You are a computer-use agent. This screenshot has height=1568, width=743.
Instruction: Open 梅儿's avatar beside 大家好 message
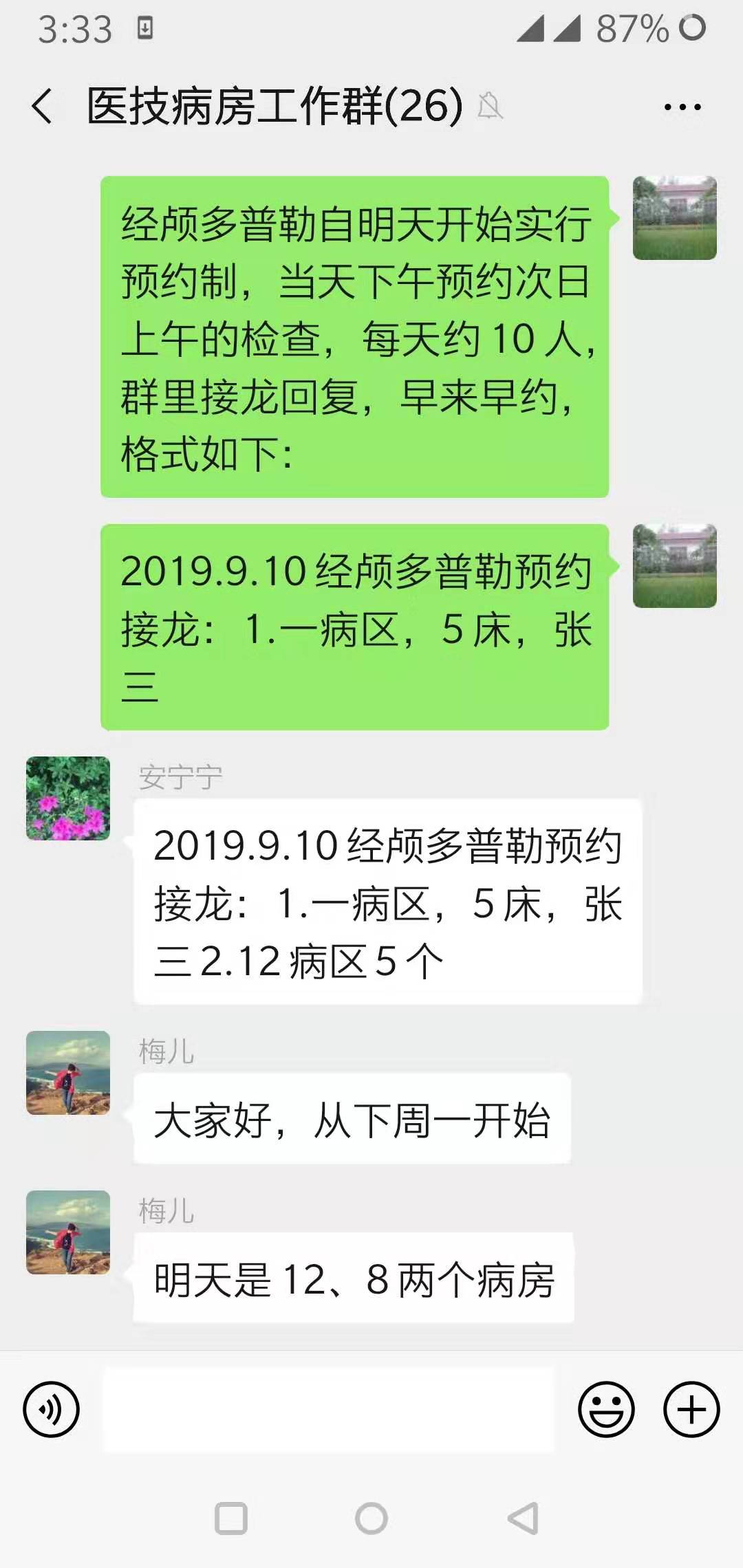click(x=68, y=1073)
